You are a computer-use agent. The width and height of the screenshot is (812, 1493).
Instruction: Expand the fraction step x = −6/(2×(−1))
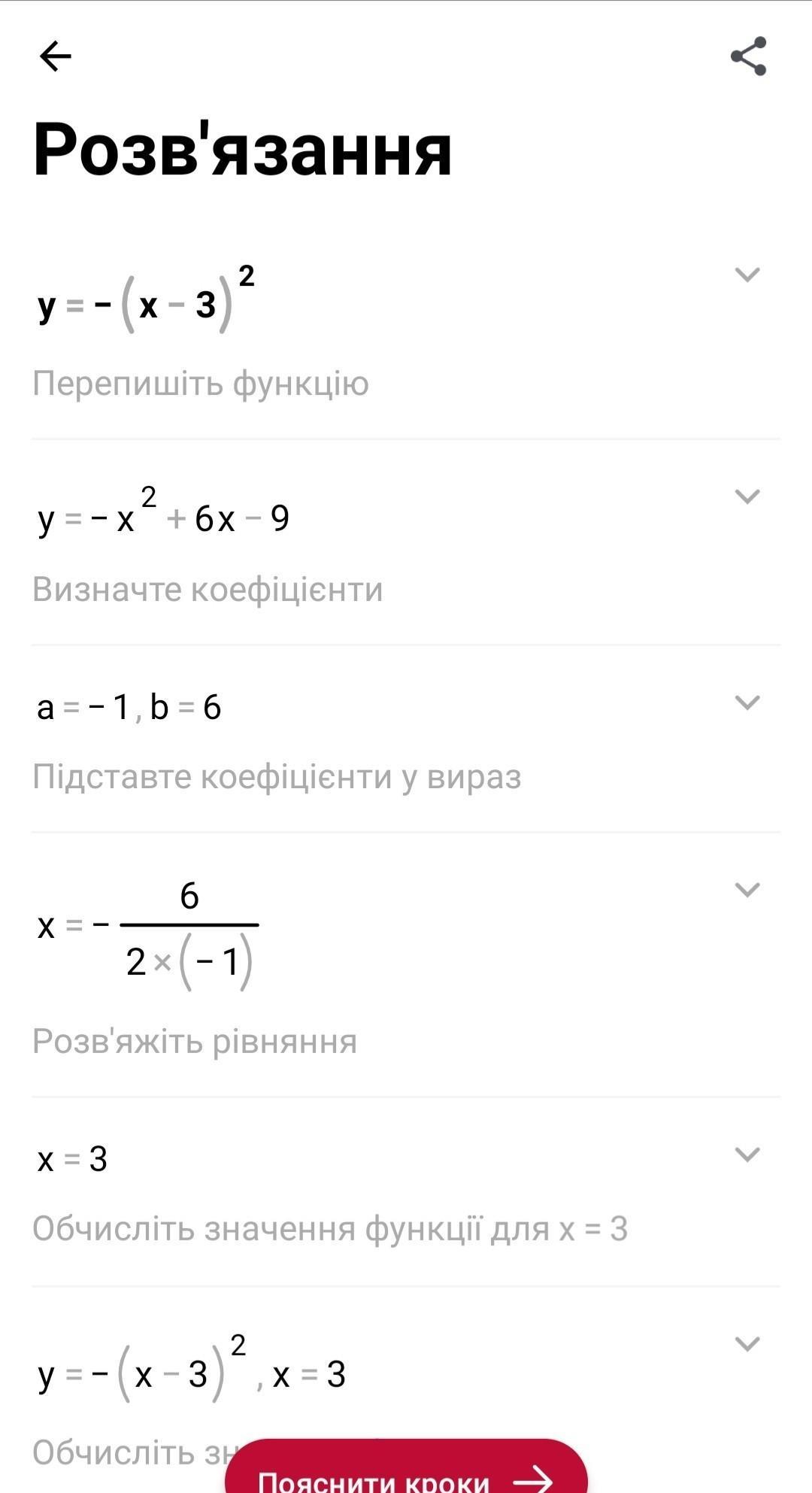747,890
